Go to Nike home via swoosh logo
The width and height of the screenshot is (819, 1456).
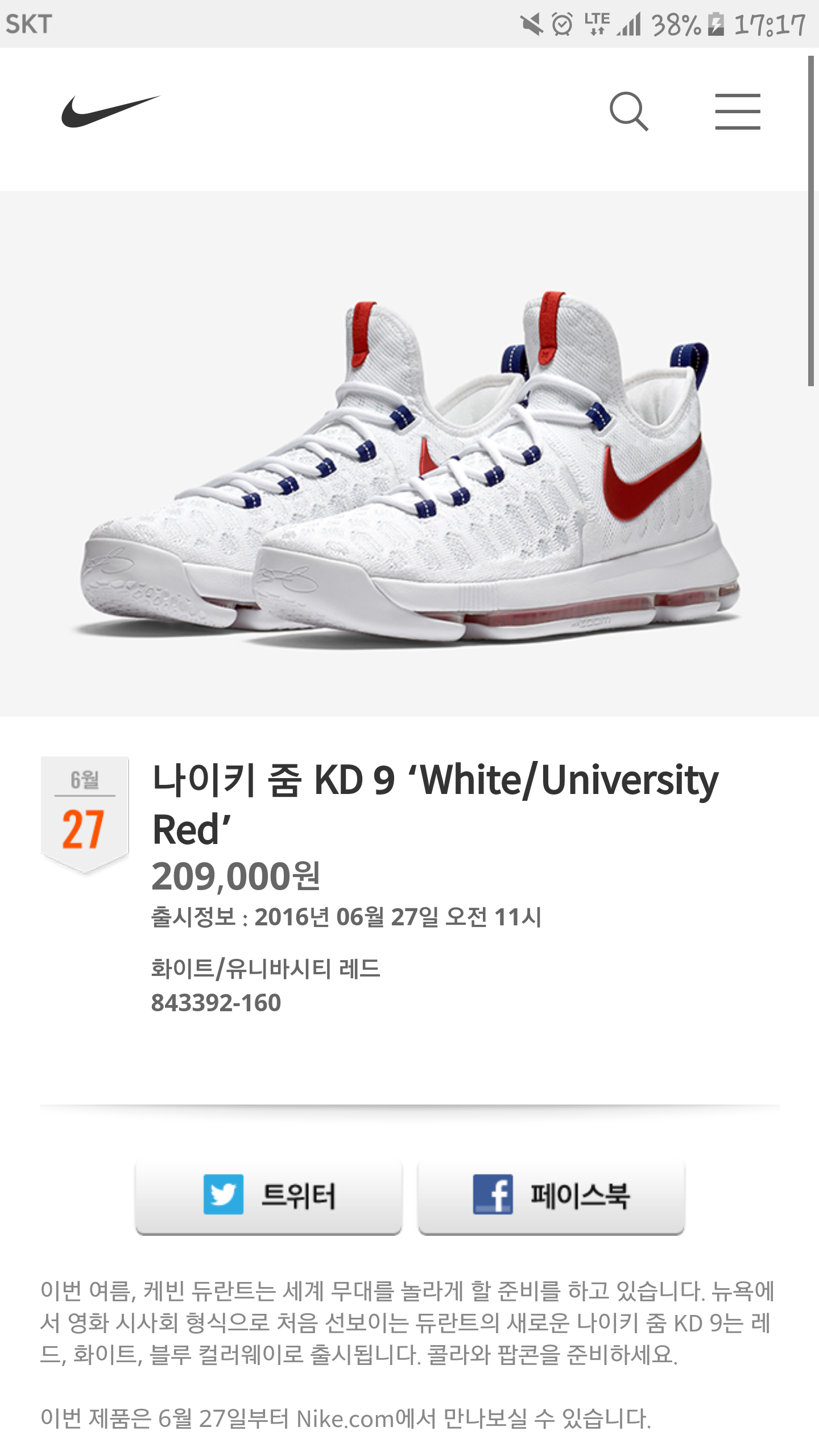(x=111, y=111)
